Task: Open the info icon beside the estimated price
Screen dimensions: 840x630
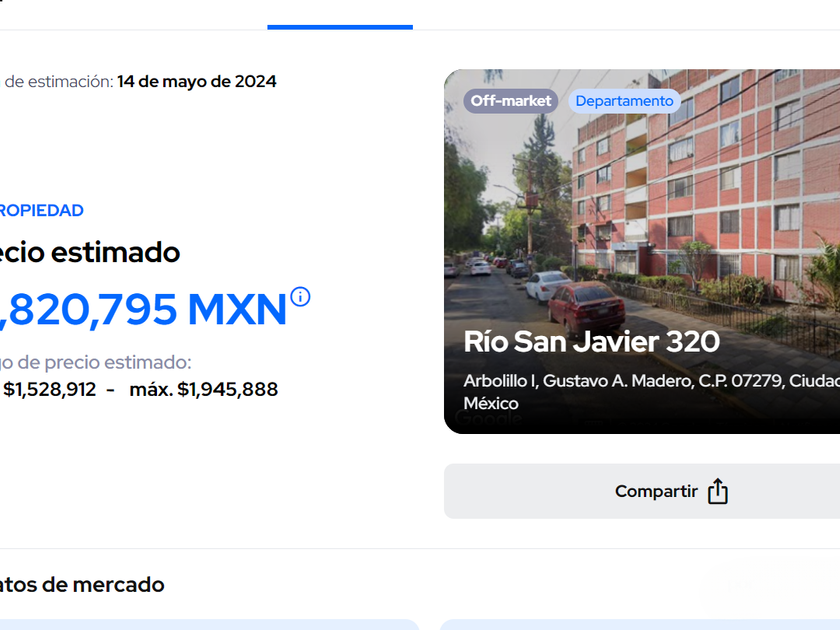Action: click(300, 296)
